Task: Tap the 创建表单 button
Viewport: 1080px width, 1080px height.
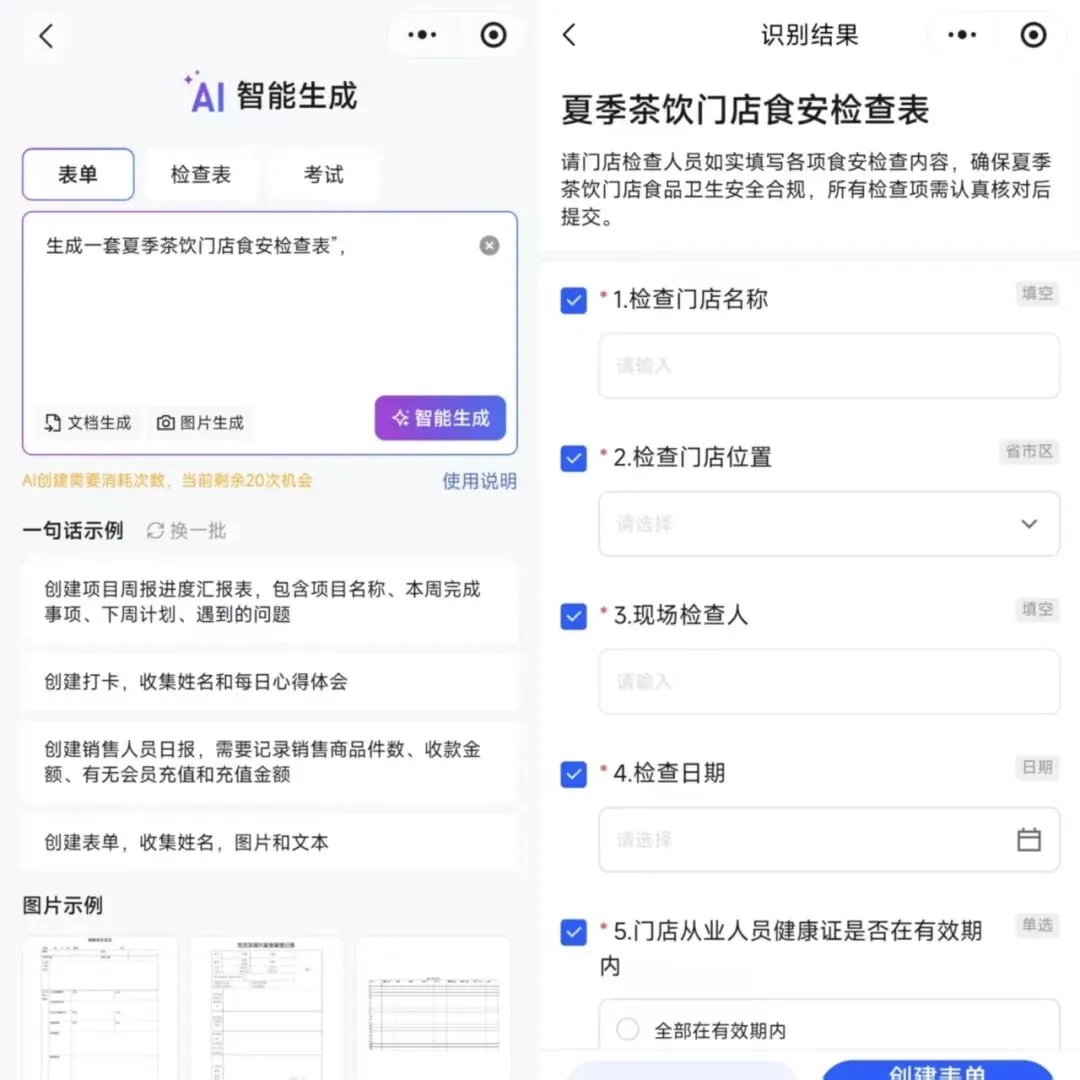Action: click(x=937, y=1070)
